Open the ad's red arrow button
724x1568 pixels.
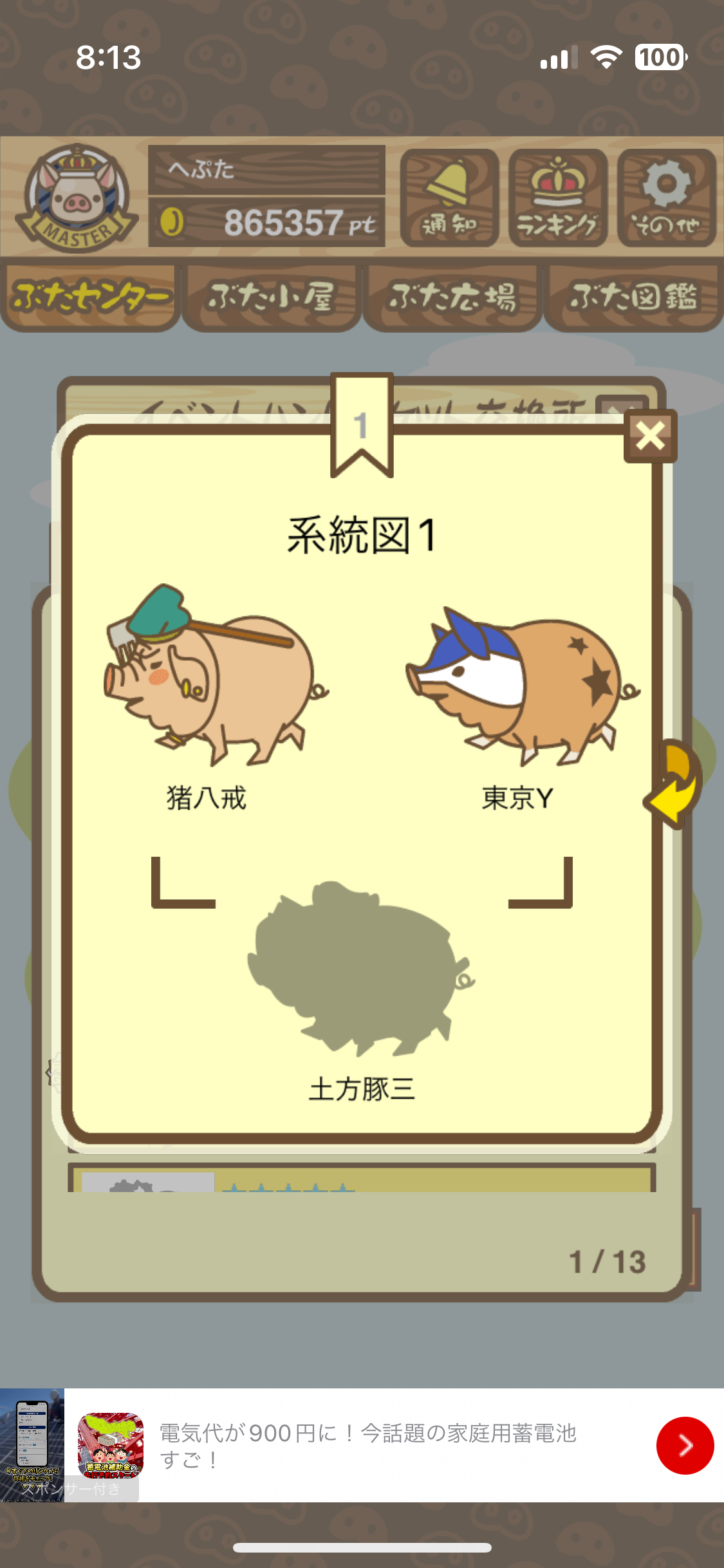[685, 1445]
